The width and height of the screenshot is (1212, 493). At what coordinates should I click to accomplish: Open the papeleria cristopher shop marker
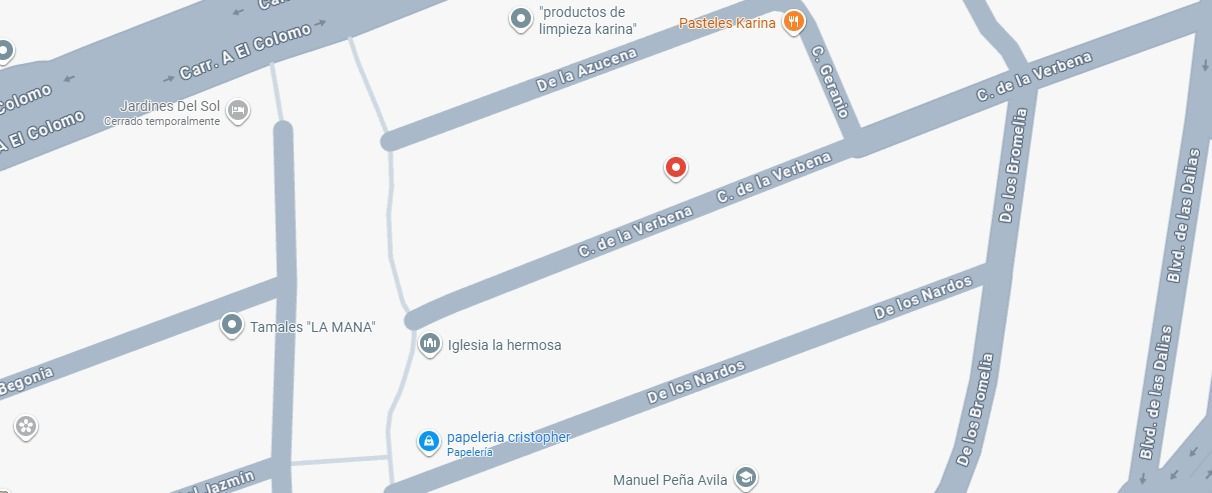[429, 441]
